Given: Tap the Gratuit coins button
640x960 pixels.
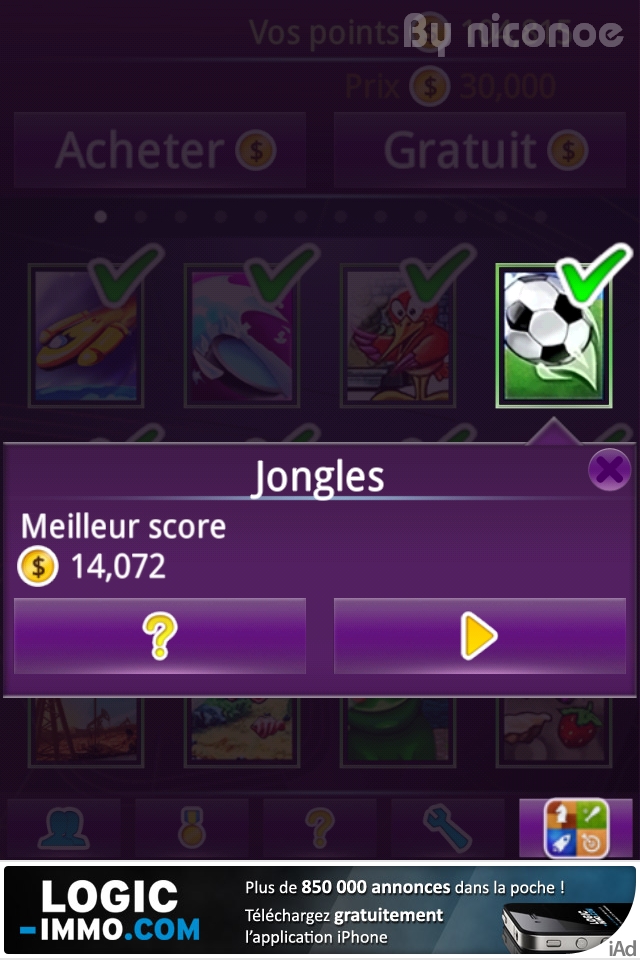Looking at the screenshot, I should [x=480, y=151].
